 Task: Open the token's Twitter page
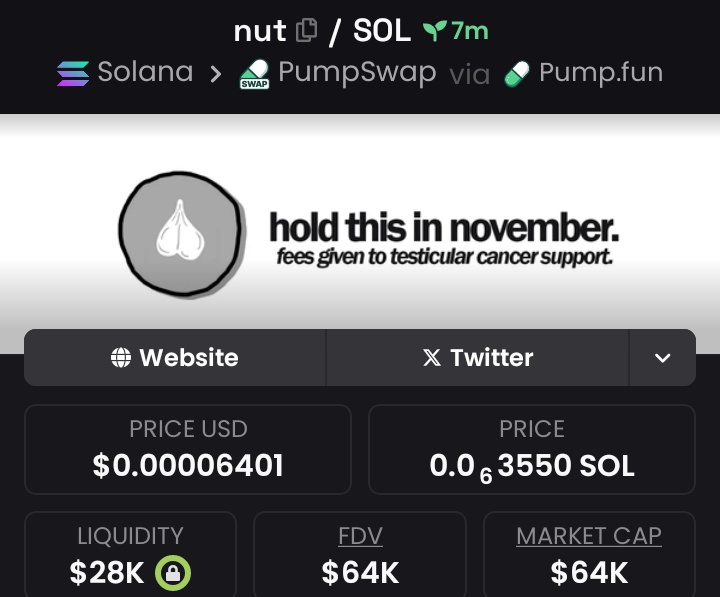pos(477,357)
